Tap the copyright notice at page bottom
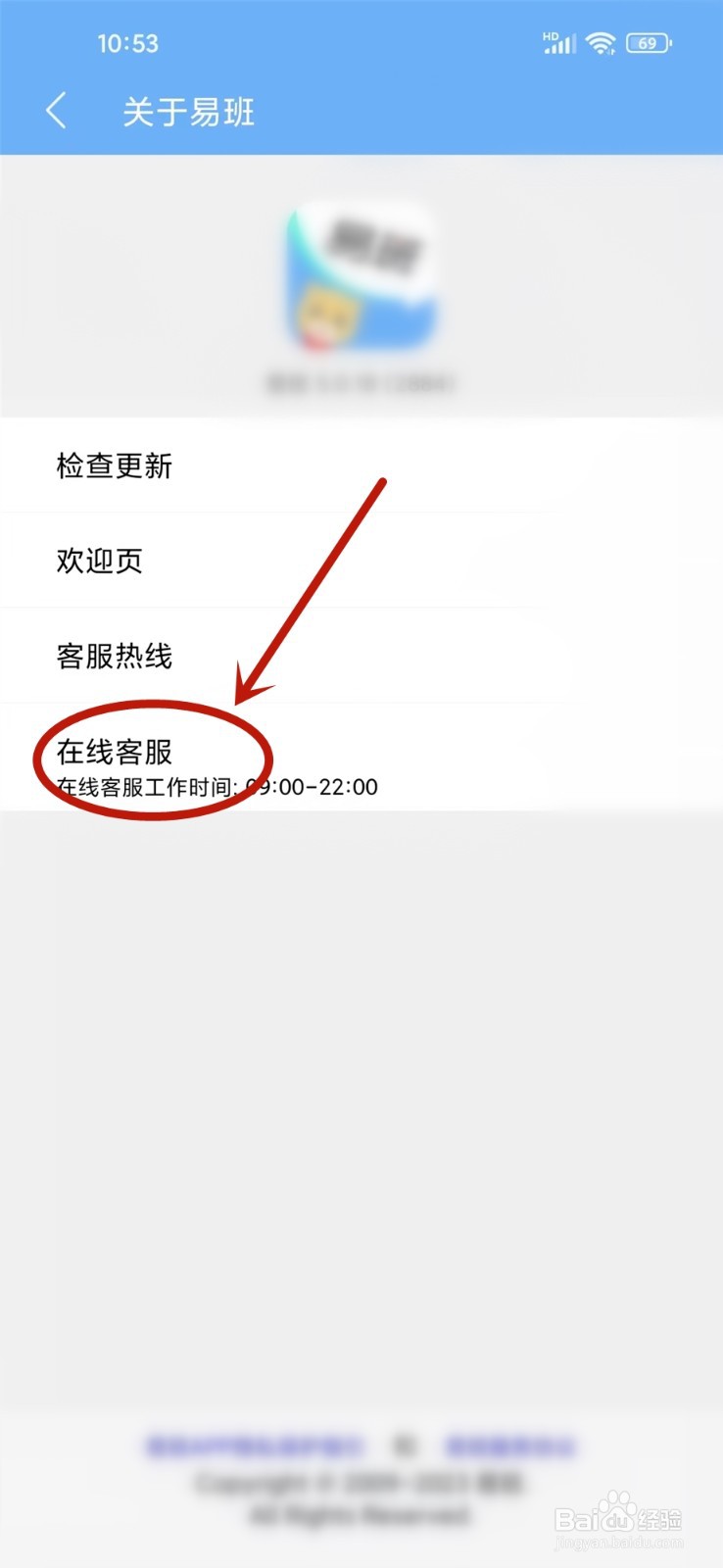Image resolution: width=723 pixels, height=1568 pixels. pos(361,1482)
